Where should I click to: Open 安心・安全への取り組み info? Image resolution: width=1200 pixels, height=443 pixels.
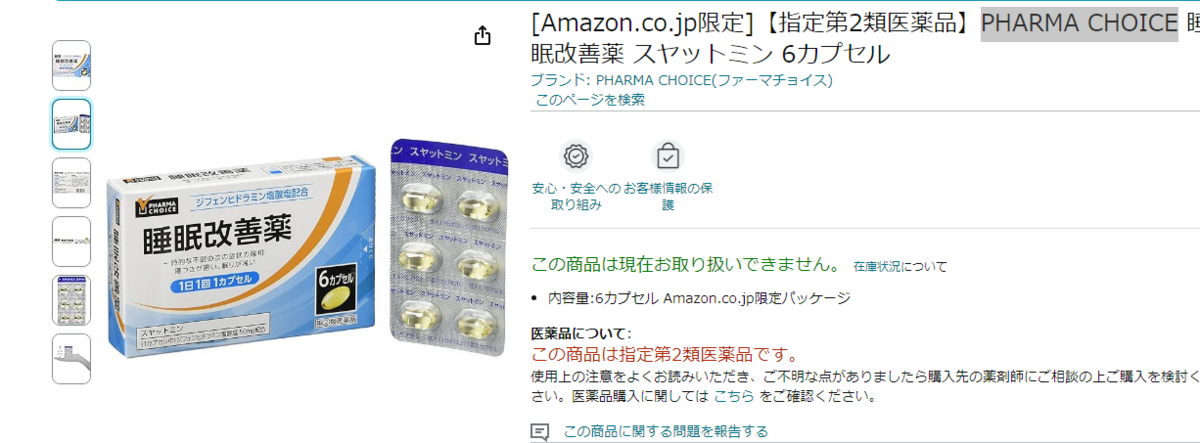[576, 176]
